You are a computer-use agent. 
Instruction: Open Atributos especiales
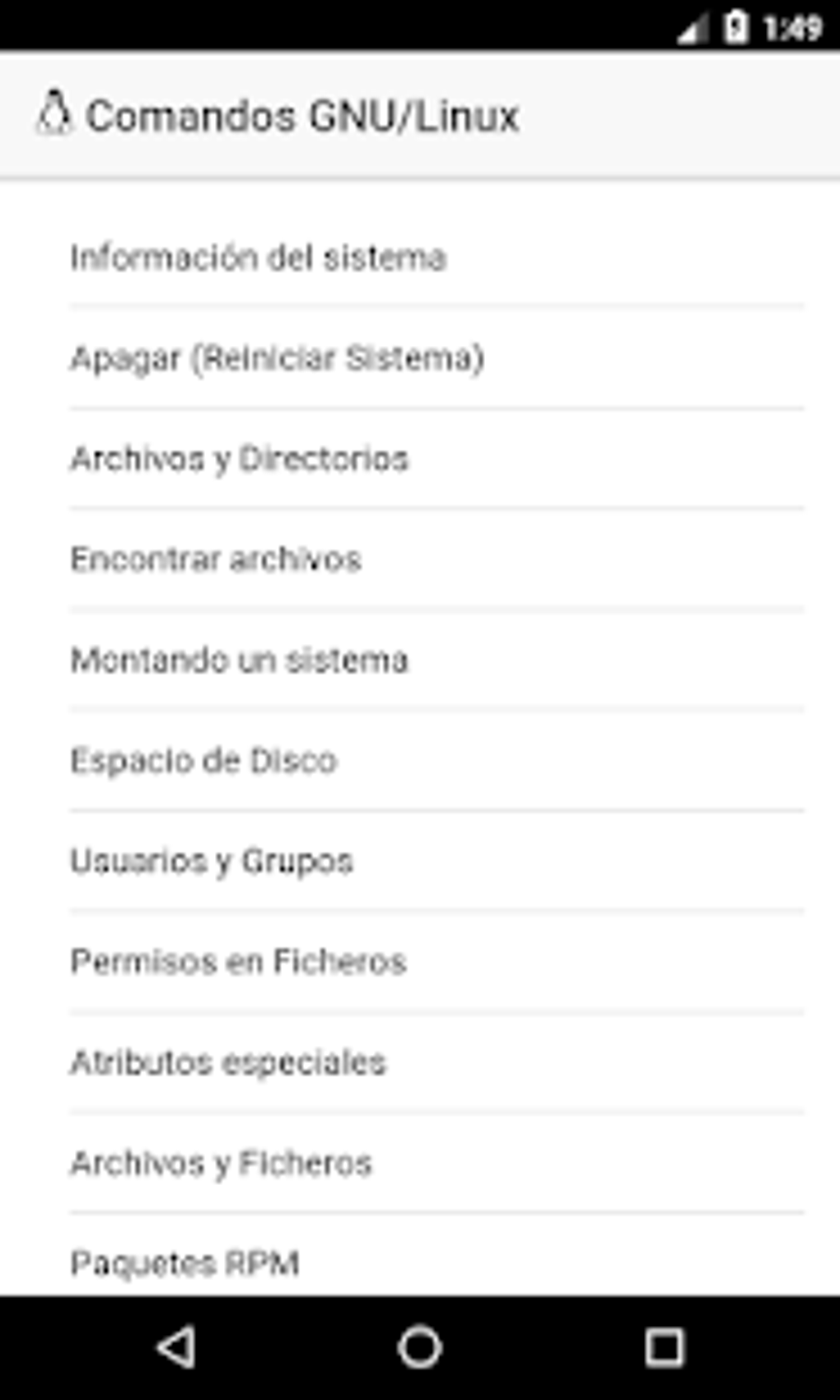228,1062
